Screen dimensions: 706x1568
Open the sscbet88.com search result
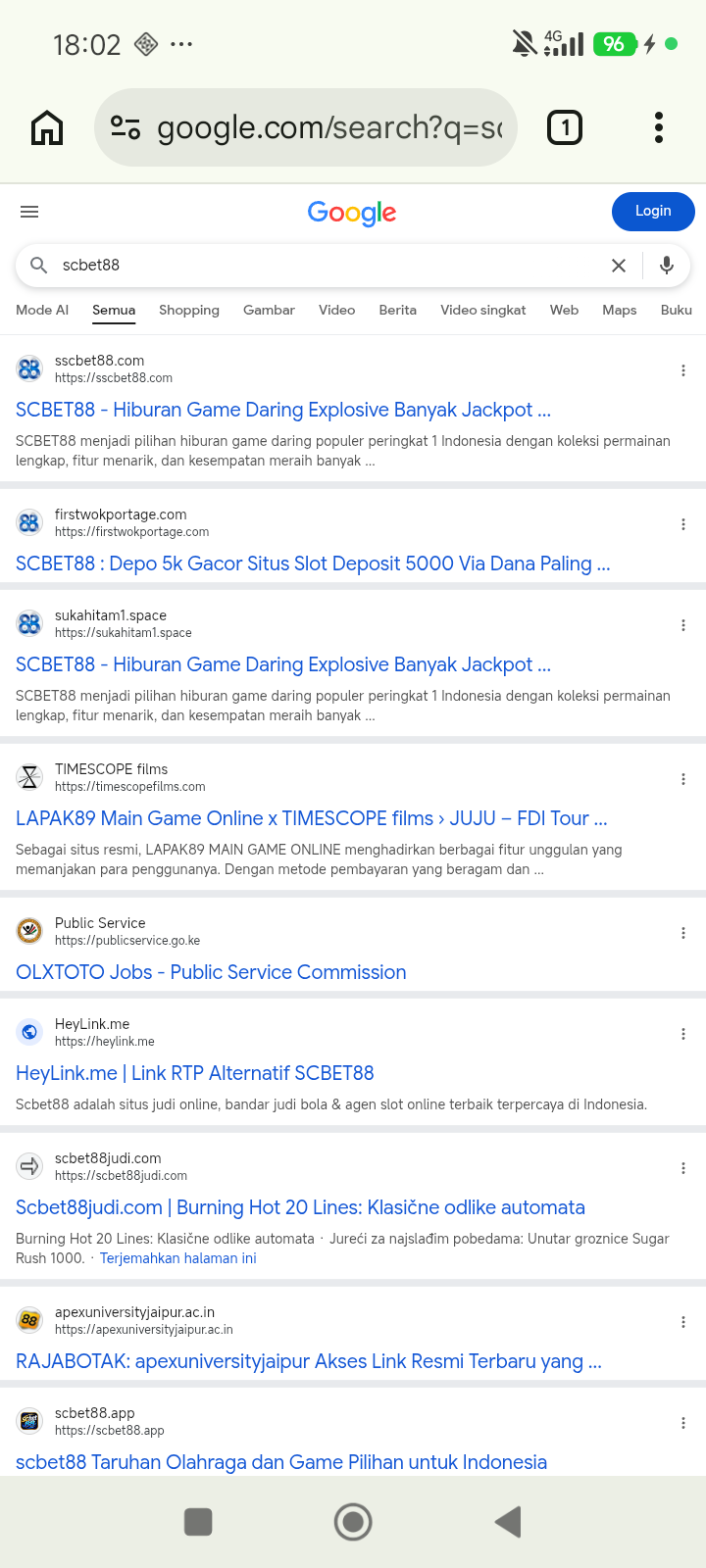[x=283, y=410]
